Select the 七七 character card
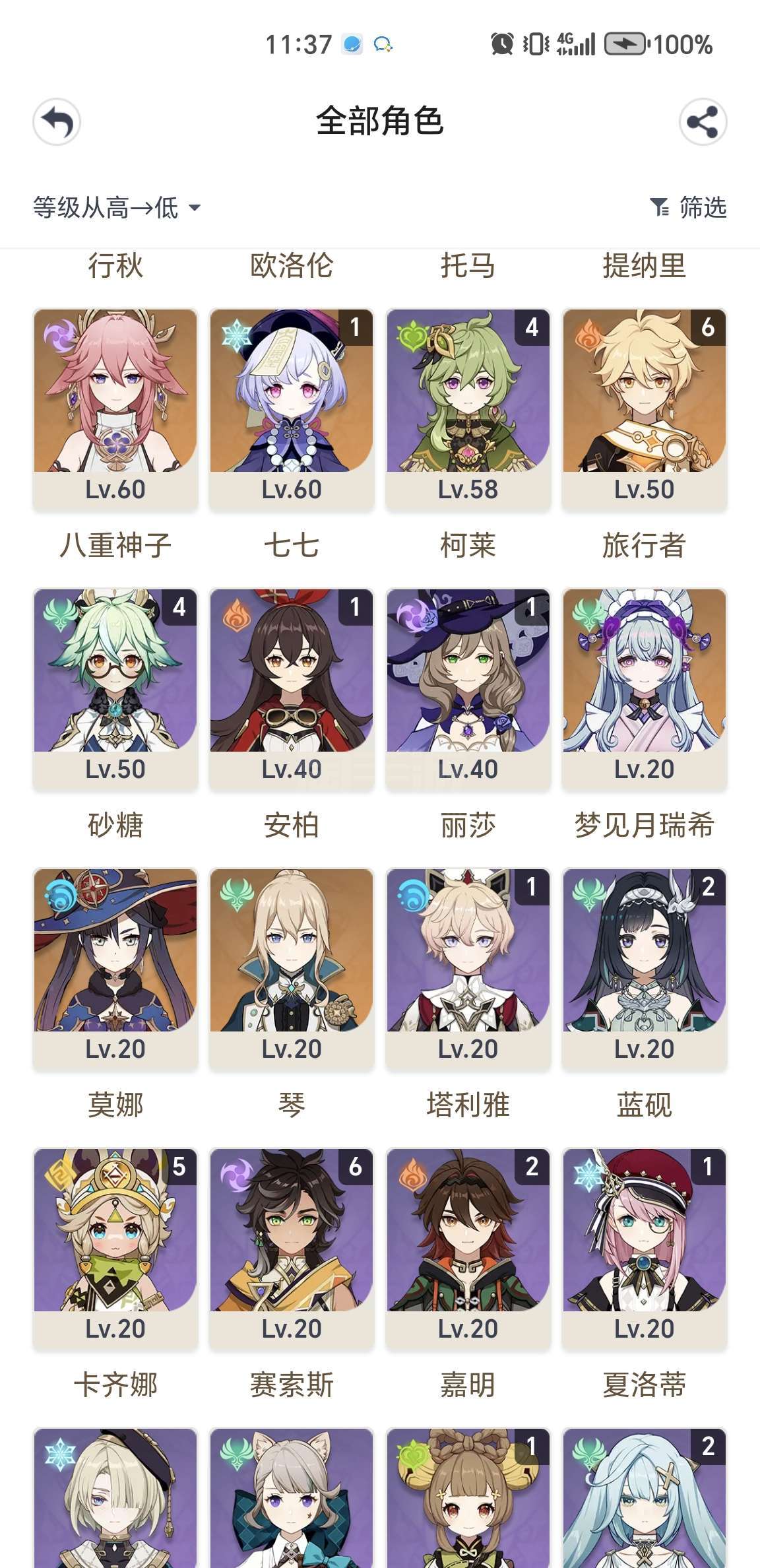 [292, 410]
